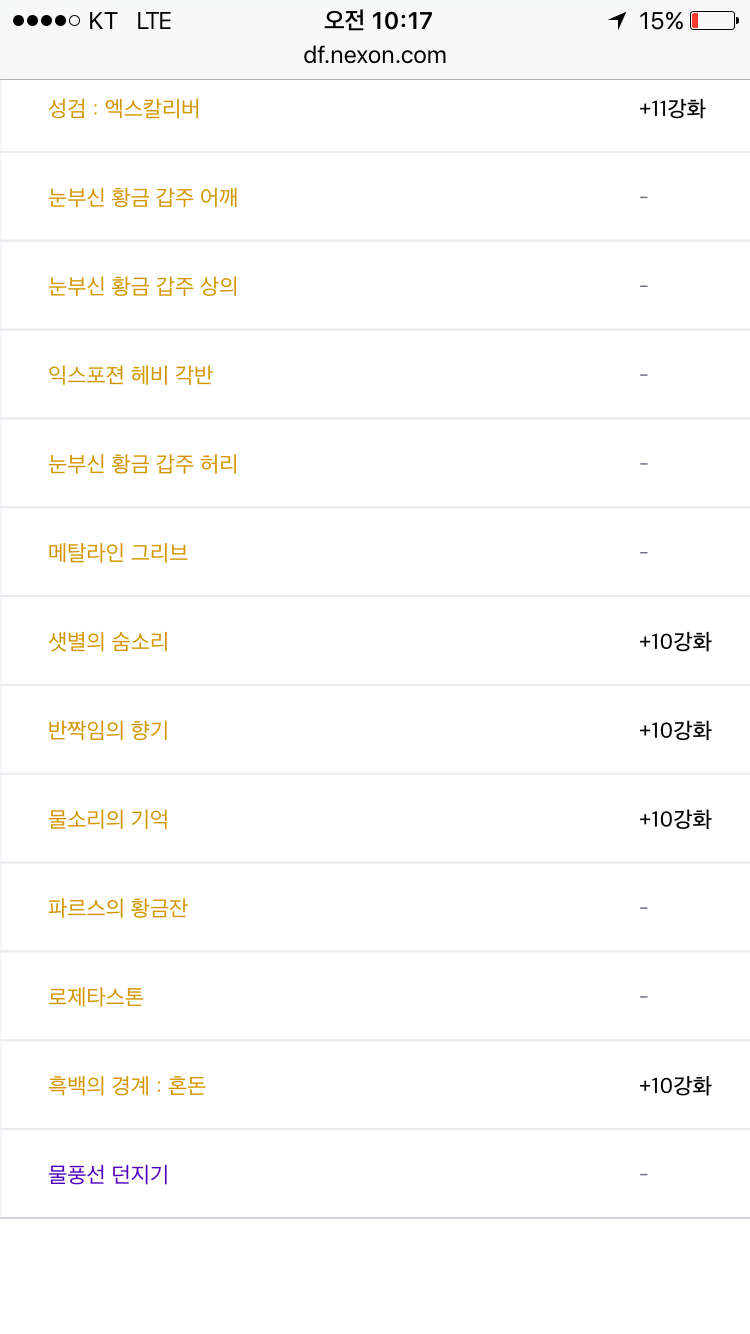Open 눈부신 황금 갑주 어깨 item
Image resolution: width=750 pixels, height=1334 pixels.
(x=143, y=197)
